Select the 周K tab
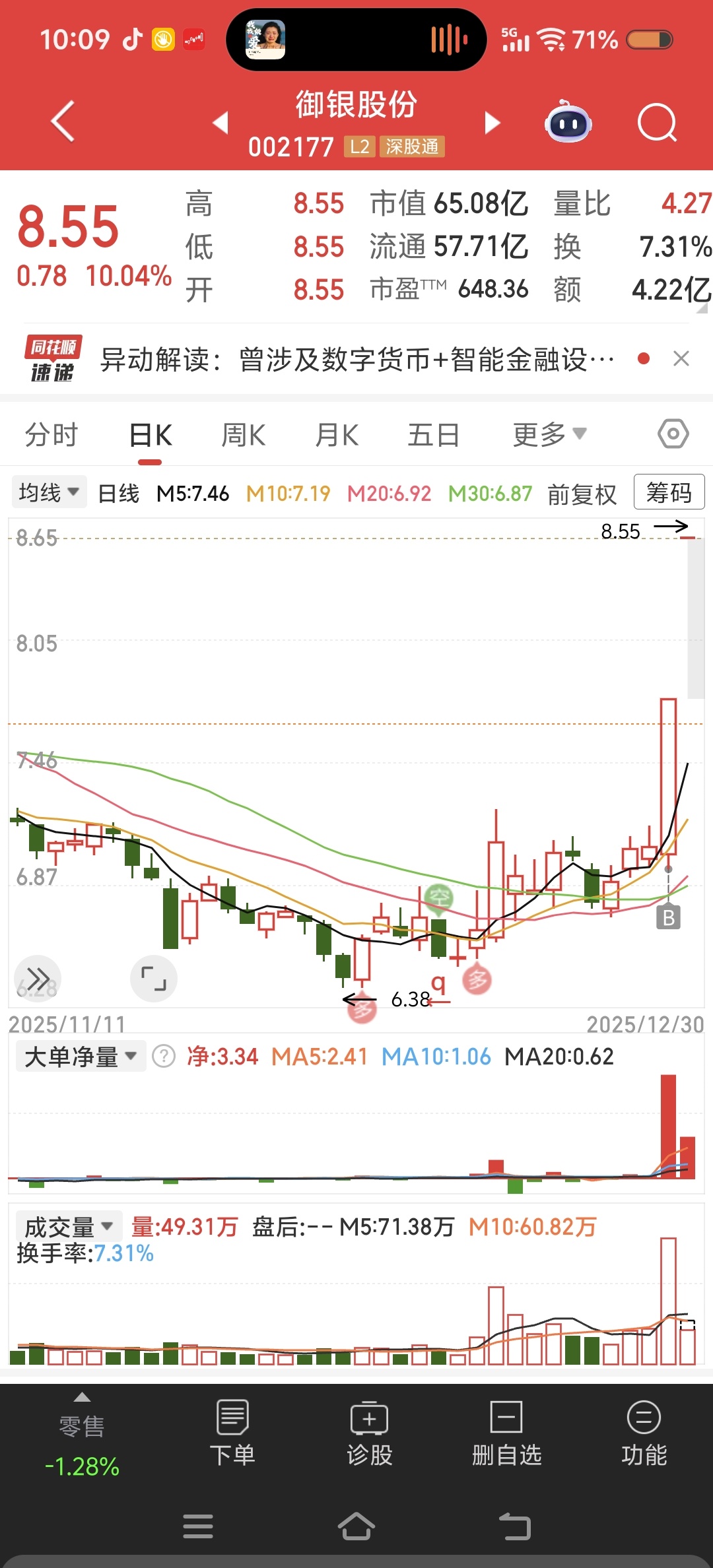The image size is (713, 1568). pyautogui.click(x=243, y=436)
